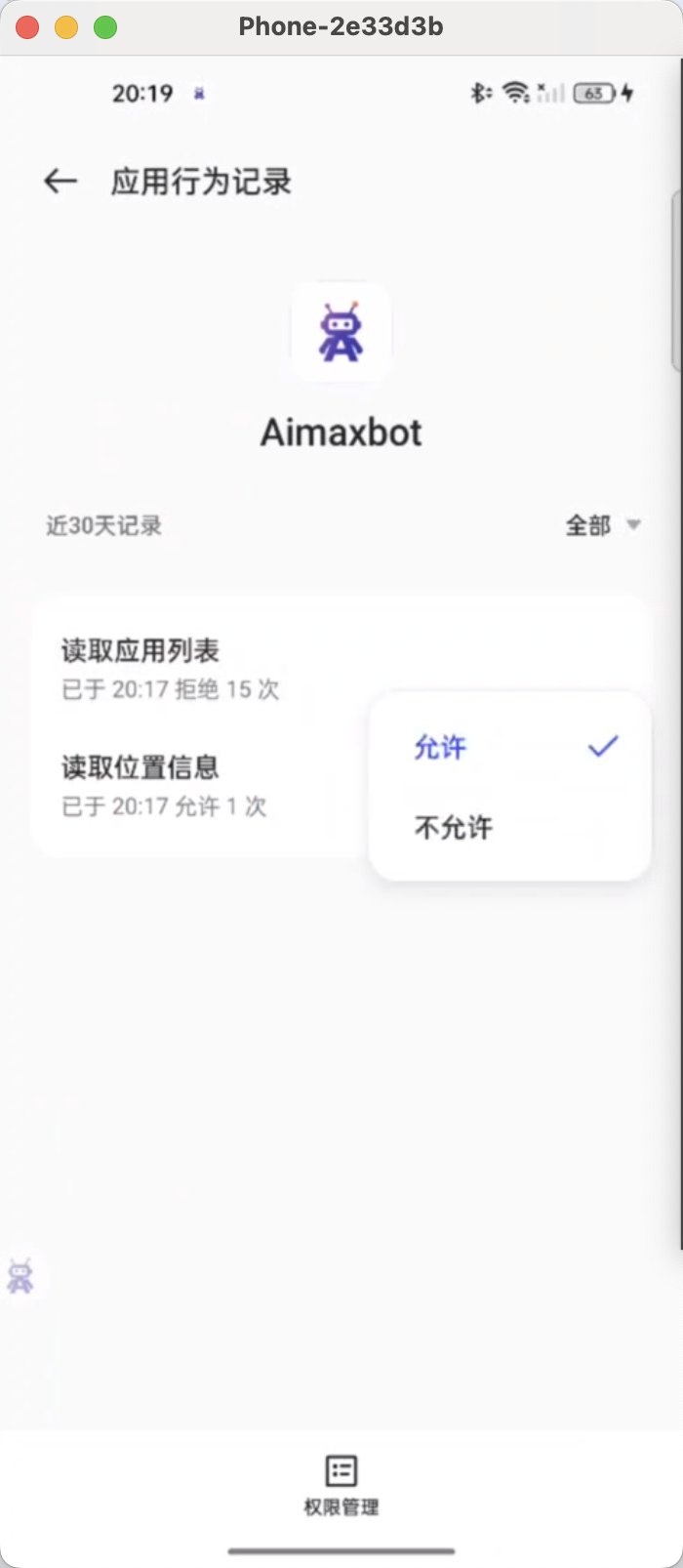Open 权限管理 at the bottom
This screenshot has height=1568, width=683.
341,1484
